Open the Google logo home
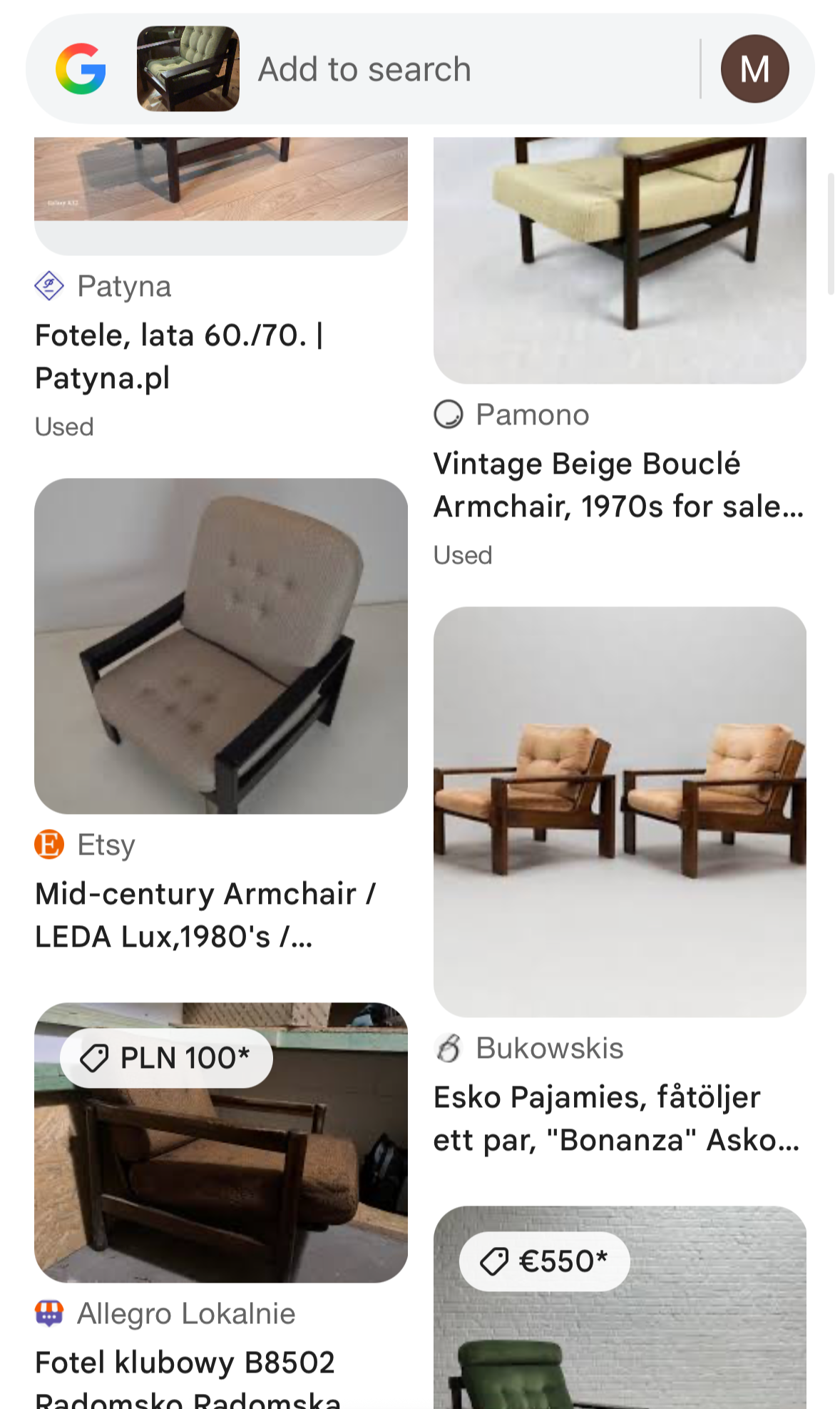 [x=81, y=69]
